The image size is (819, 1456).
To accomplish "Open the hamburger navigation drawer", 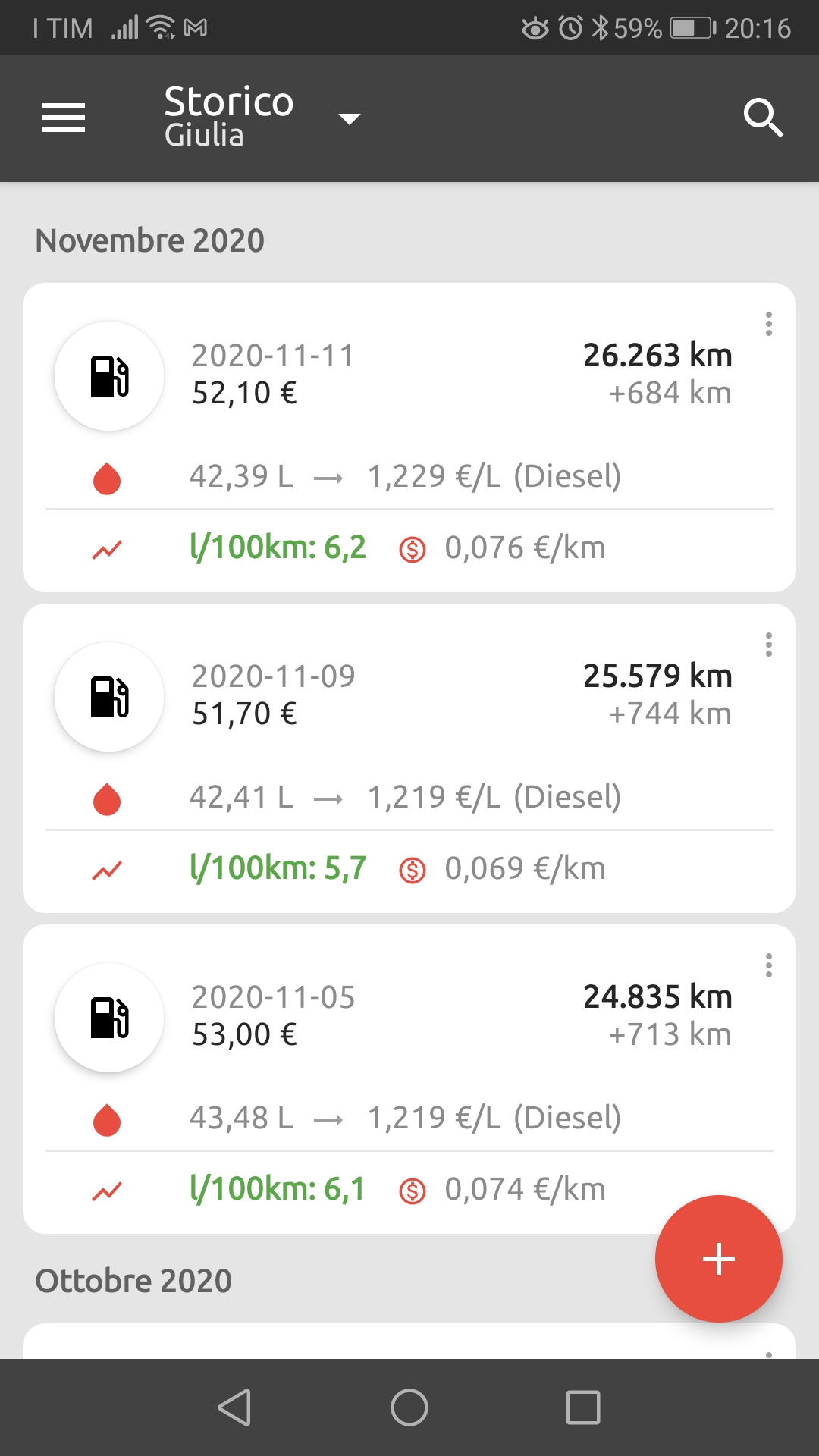I will 64,118.
